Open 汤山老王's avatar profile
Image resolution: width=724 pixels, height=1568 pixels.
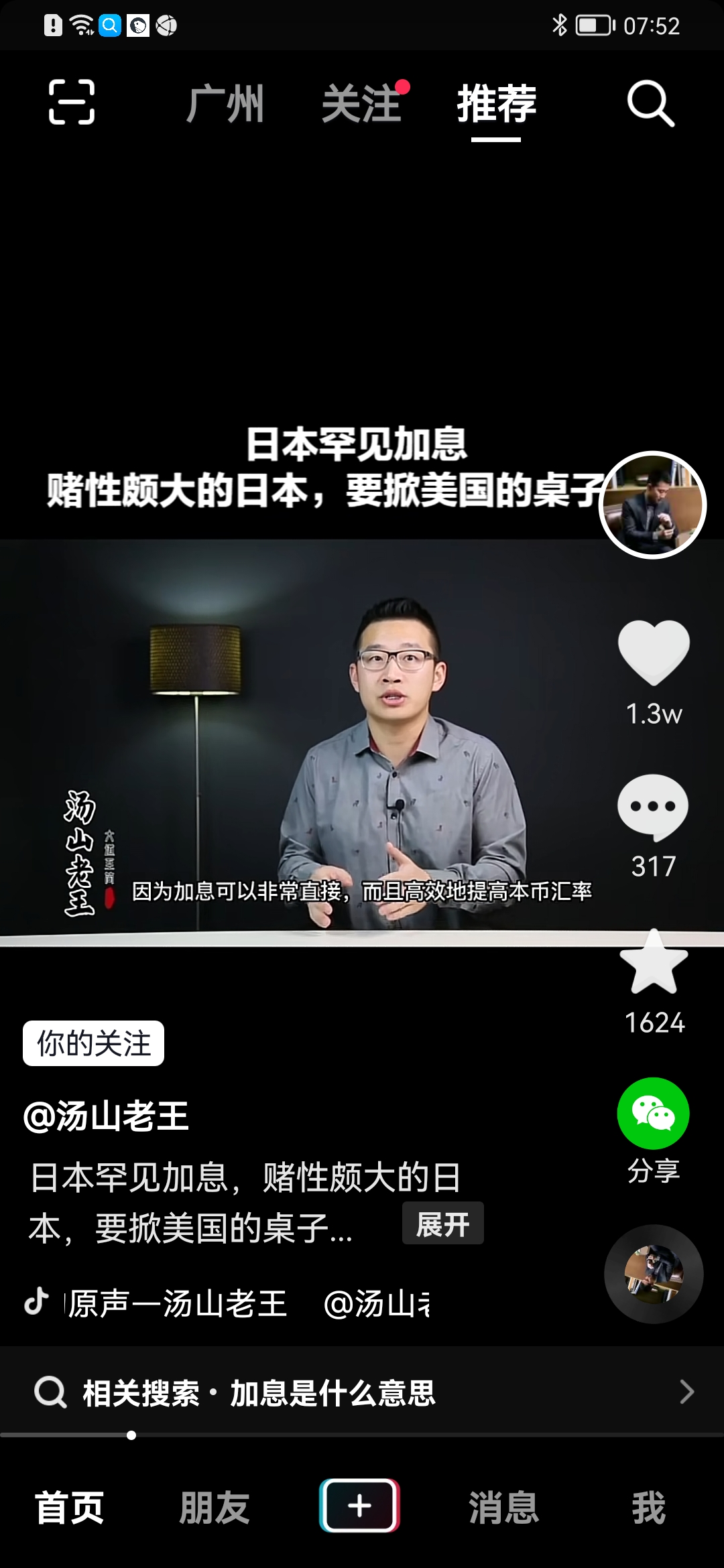(652, 505)
